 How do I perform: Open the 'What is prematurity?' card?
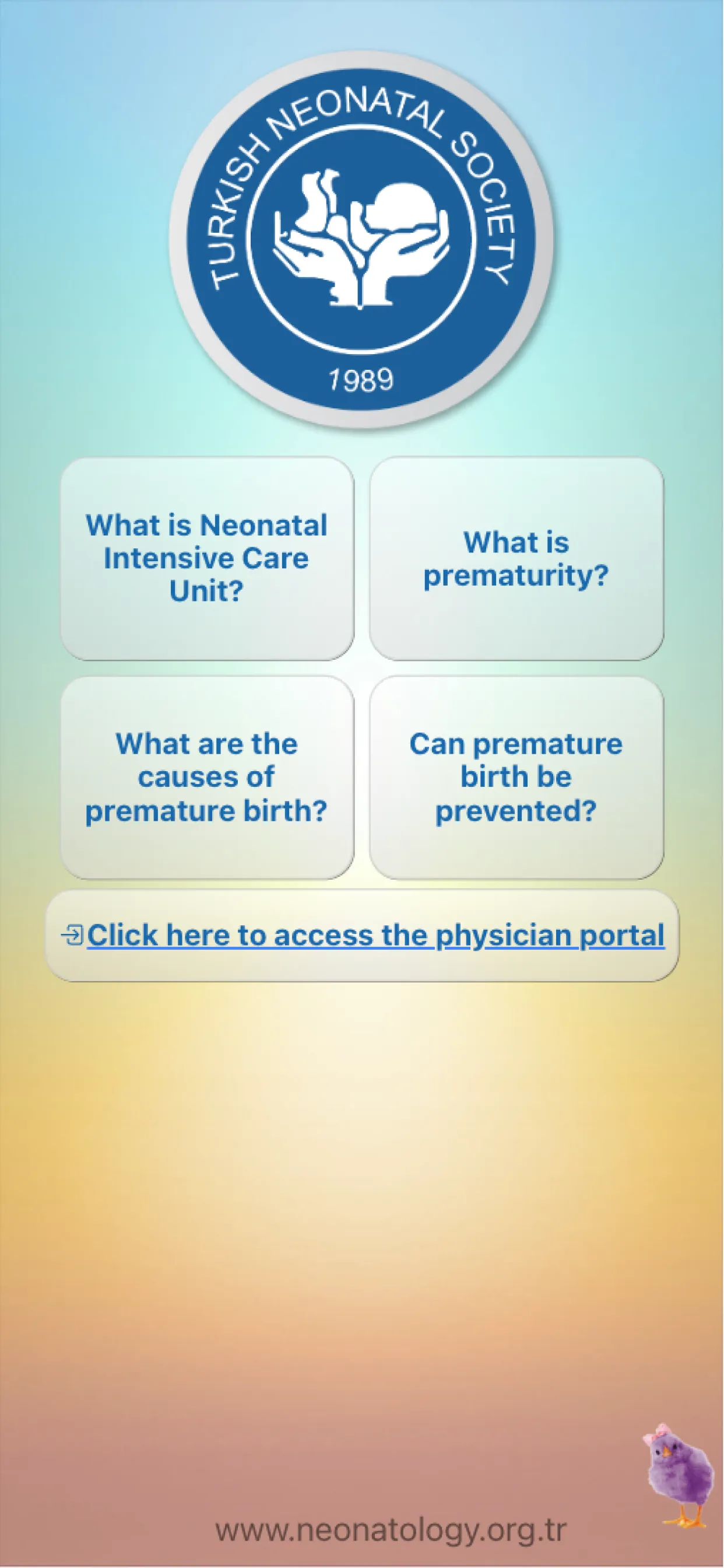(516, 558)
